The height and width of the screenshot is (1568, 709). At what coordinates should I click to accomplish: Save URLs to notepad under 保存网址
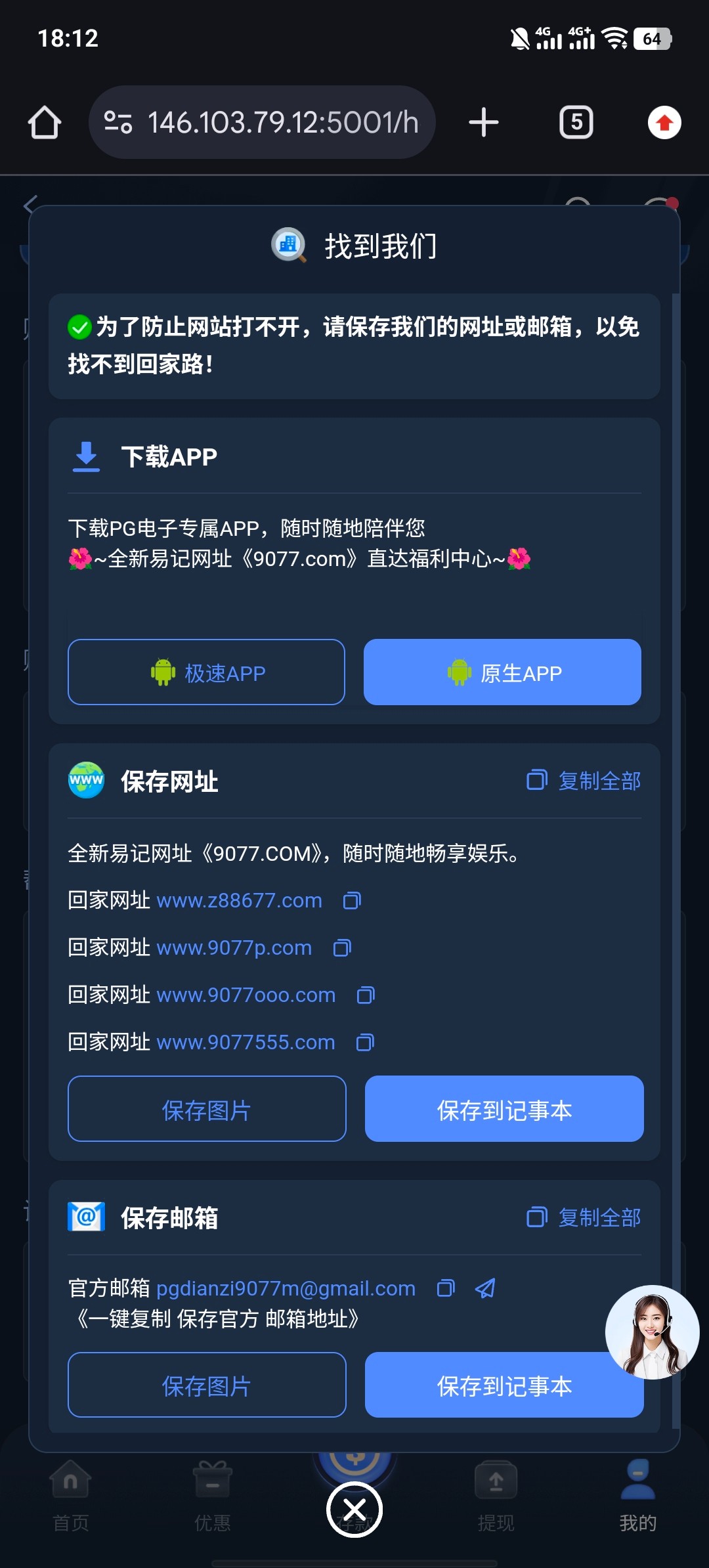click(x=504, y=1110)
